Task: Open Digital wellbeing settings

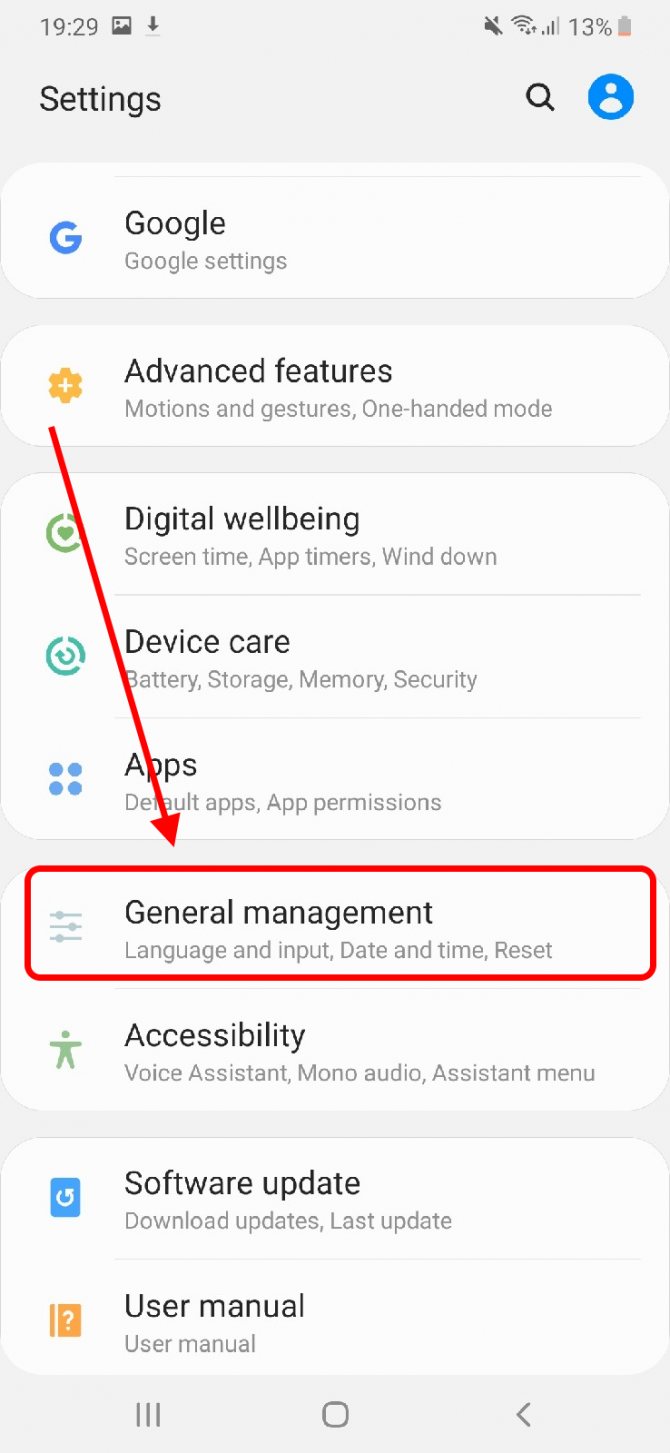Action: [x=335, y=536]
